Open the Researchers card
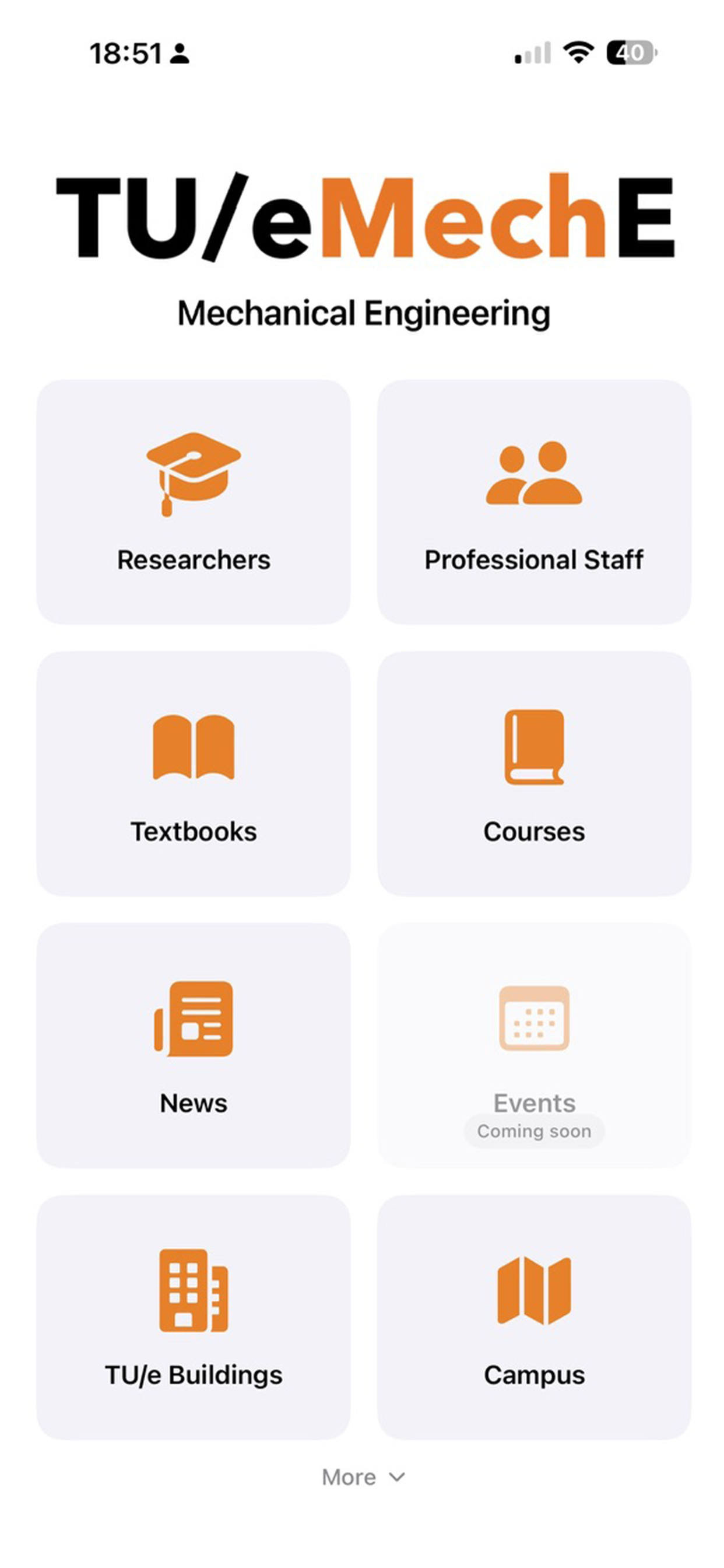The height and width of the screenshot is (1568, 724). point(194,502)
